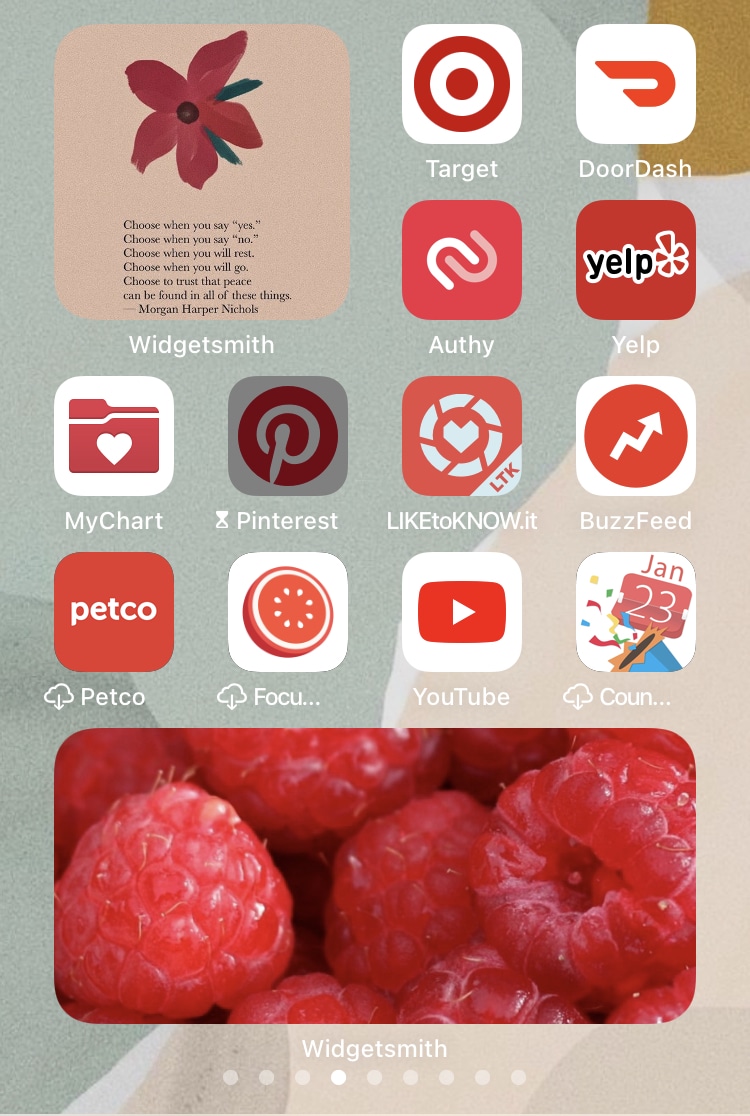
Task: Open the Widgetsmith quote widget
Action: click(x=202, y=172)
